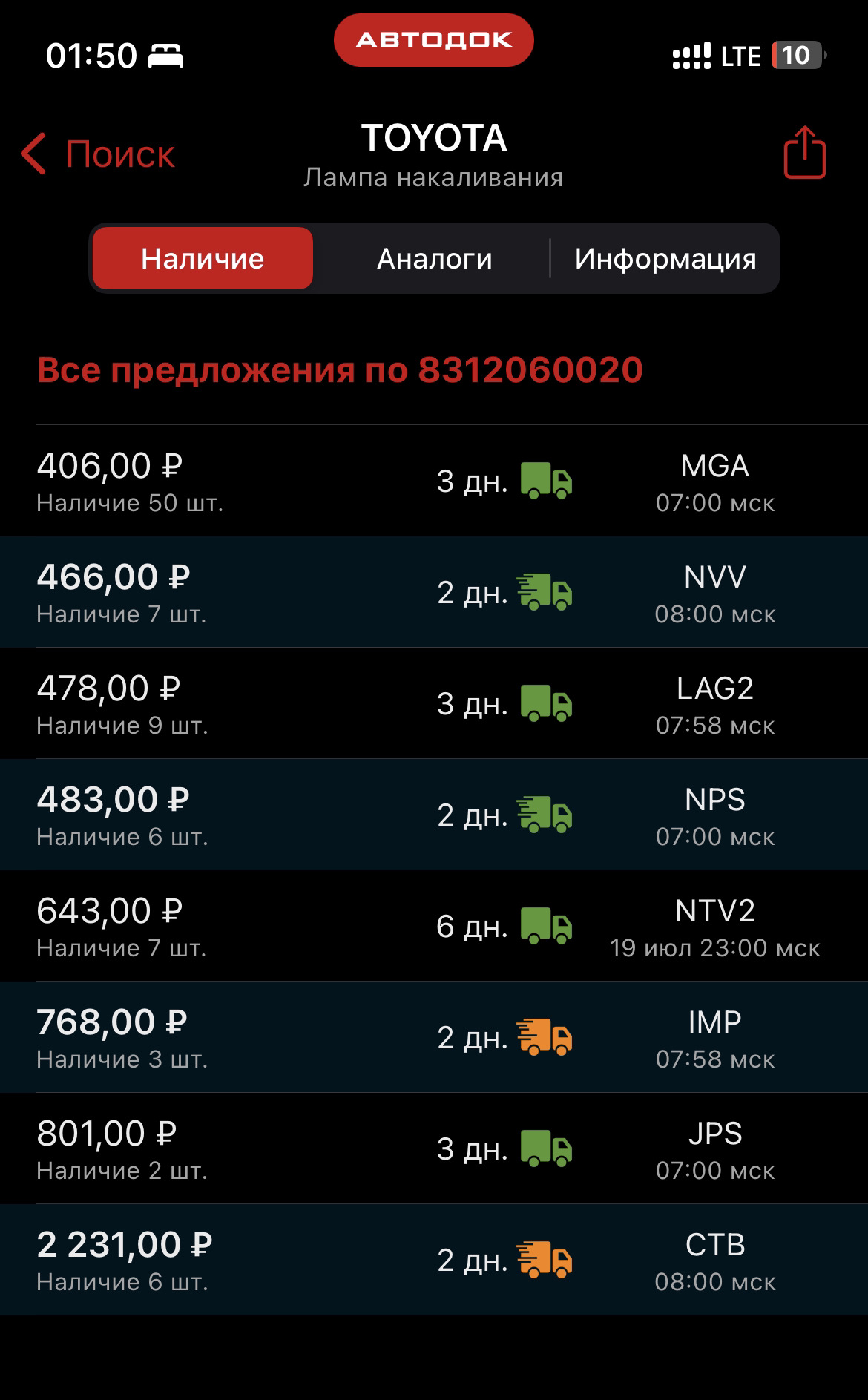Share this Toyota part listing
Screen dimensions: 868x1400
[x=804, y=153]
